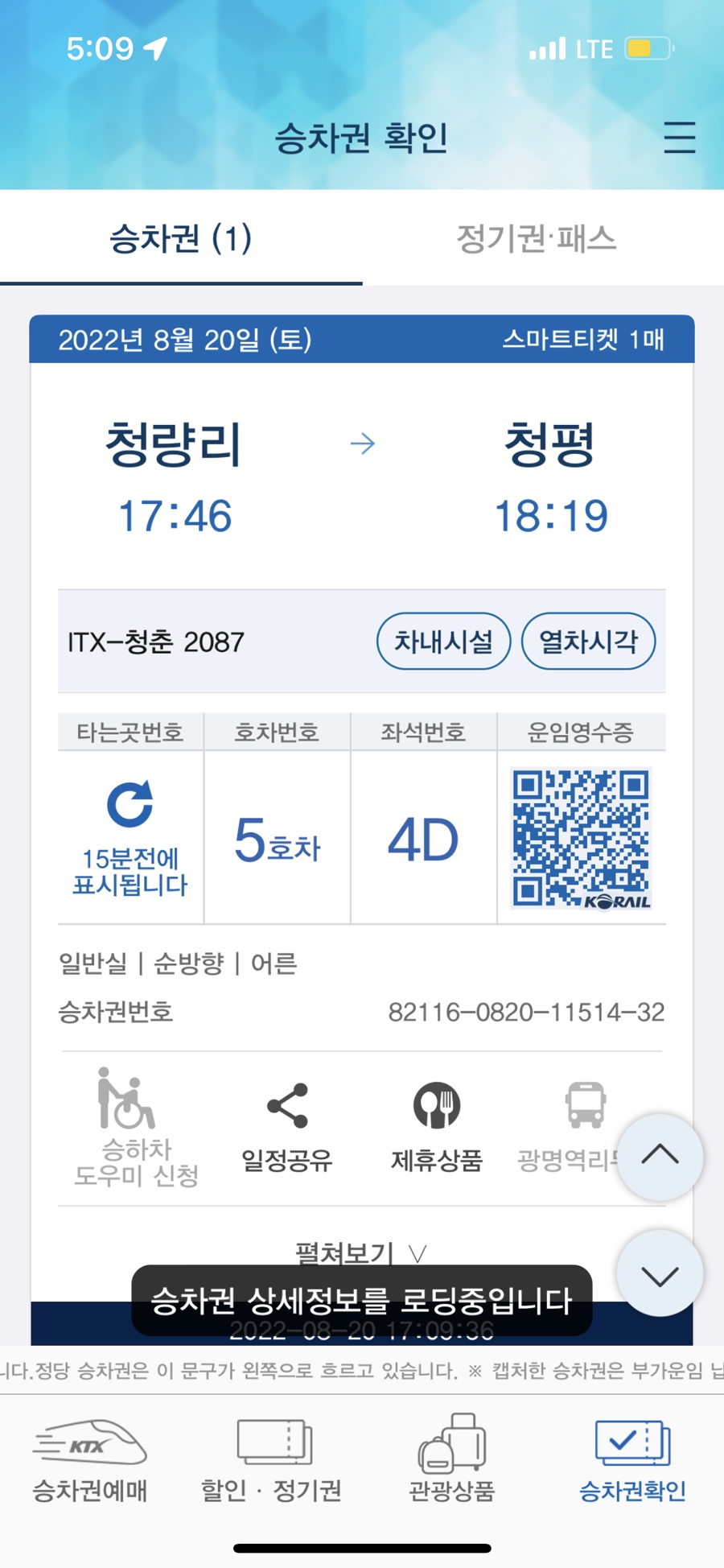
Task: Expand details with 펼쳐보기
Action: 360,1252
